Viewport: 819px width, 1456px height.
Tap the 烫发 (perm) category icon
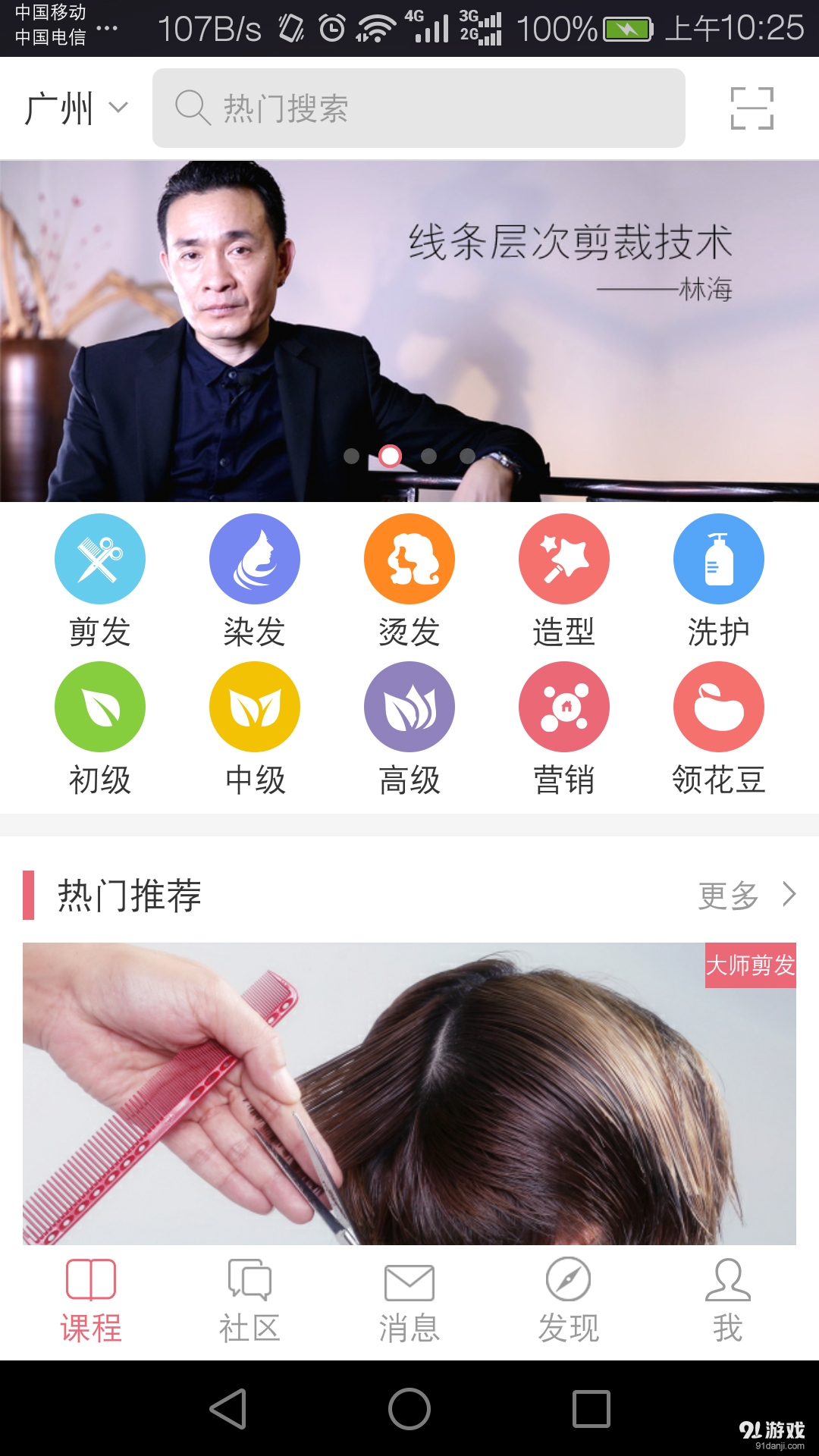point(409,558)
